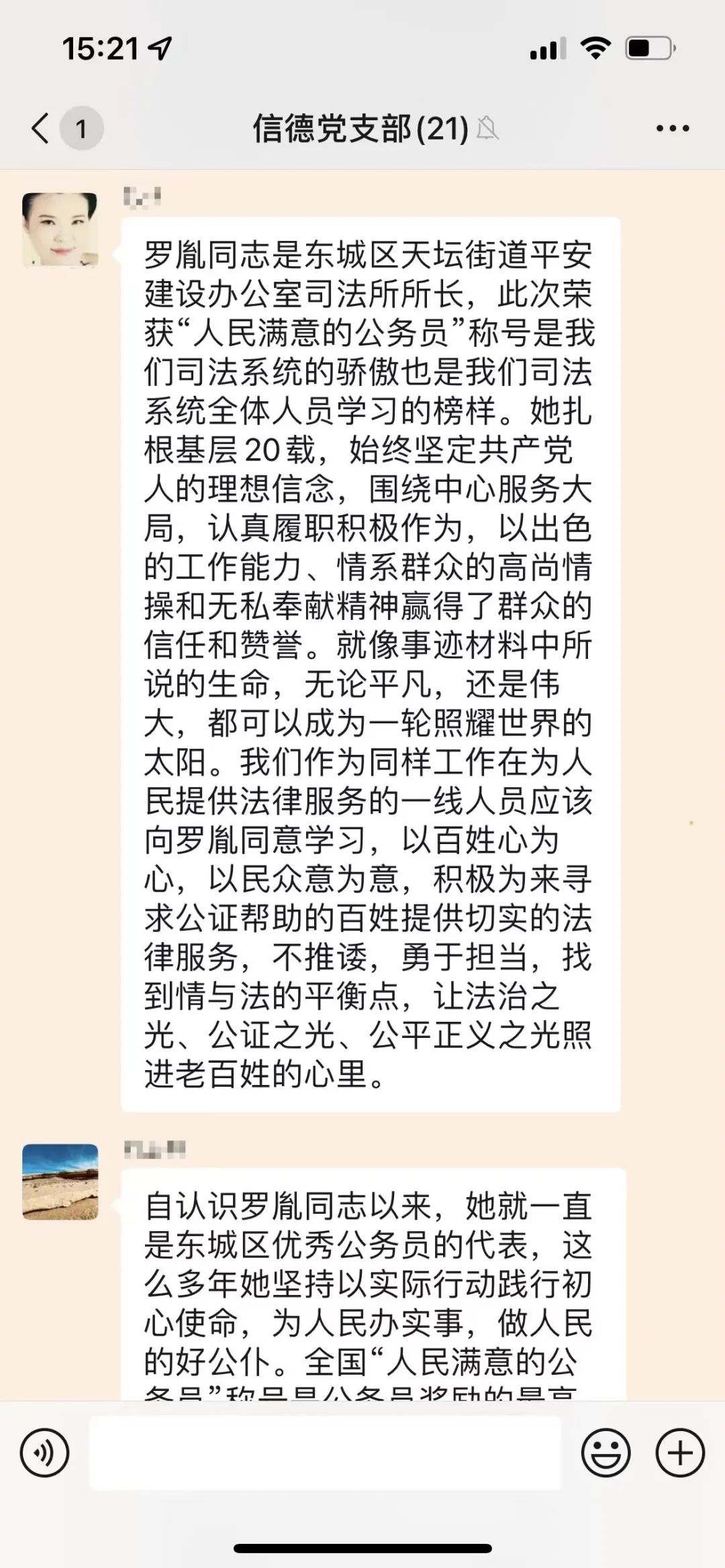Image resolution: width=725 pixels, height=1568 pixels.
Task: Open the group chat overflow menu
Action: coord(672,128)
